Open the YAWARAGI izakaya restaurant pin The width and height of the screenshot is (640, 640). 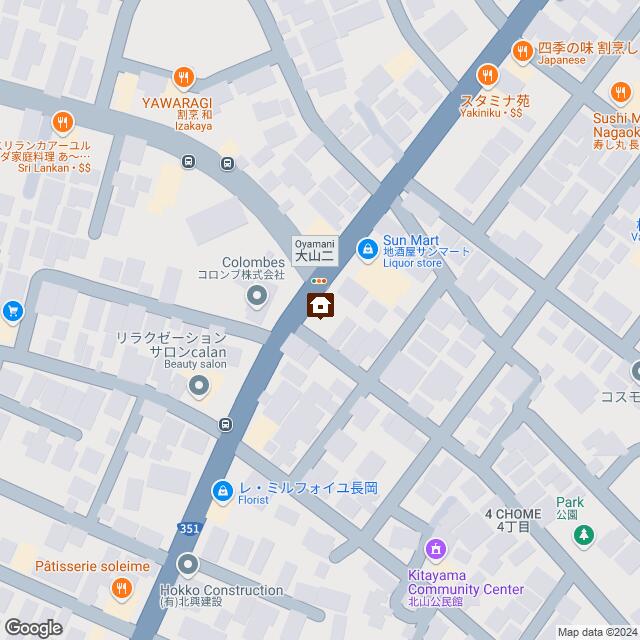click(182, 77)
